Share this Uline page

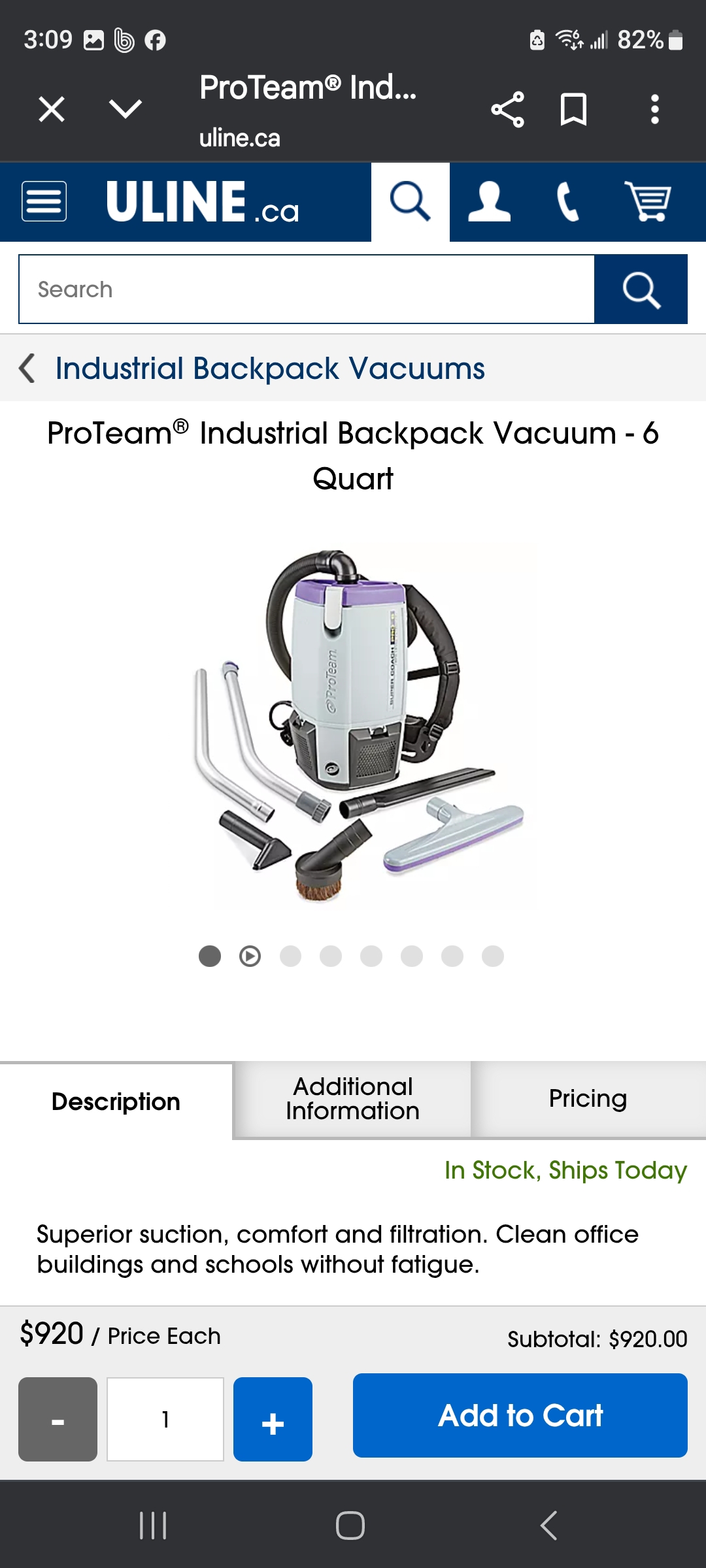coord(508,109)
